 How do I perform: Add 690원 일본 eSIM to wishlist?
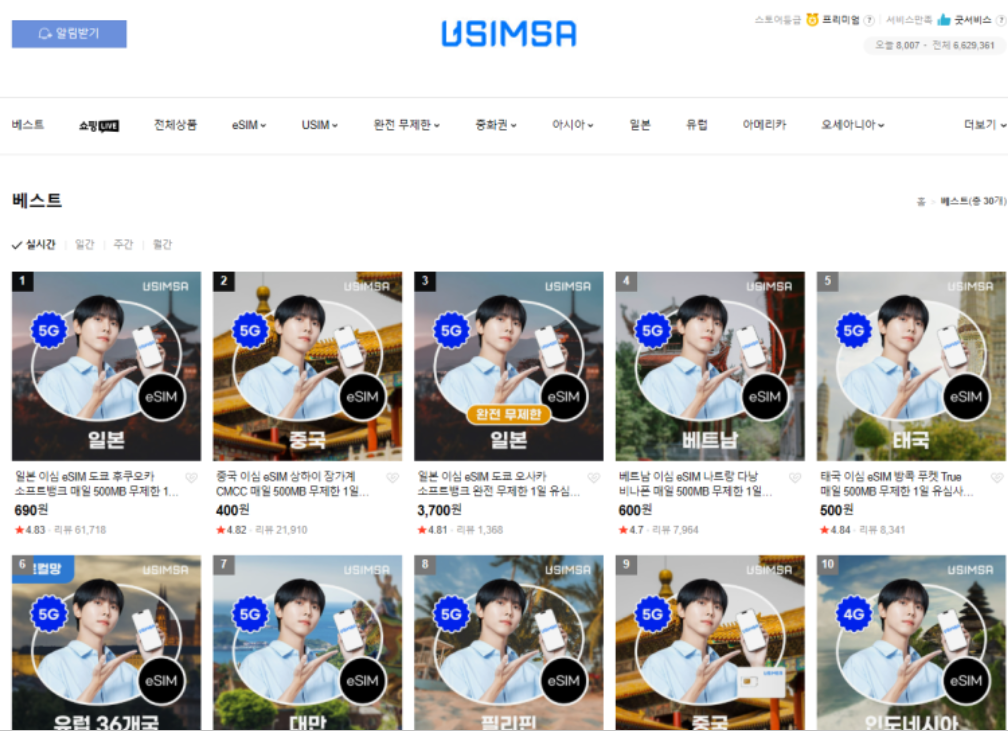coord(192,478)
